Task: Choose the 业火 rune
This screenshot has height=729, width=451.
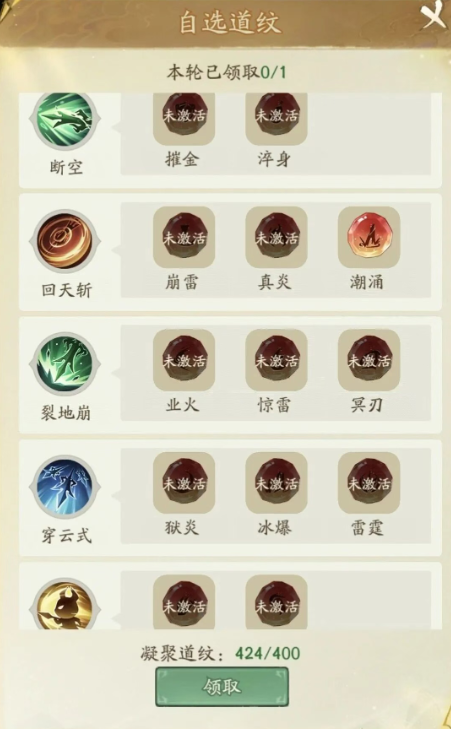Action: coord(184,360)
